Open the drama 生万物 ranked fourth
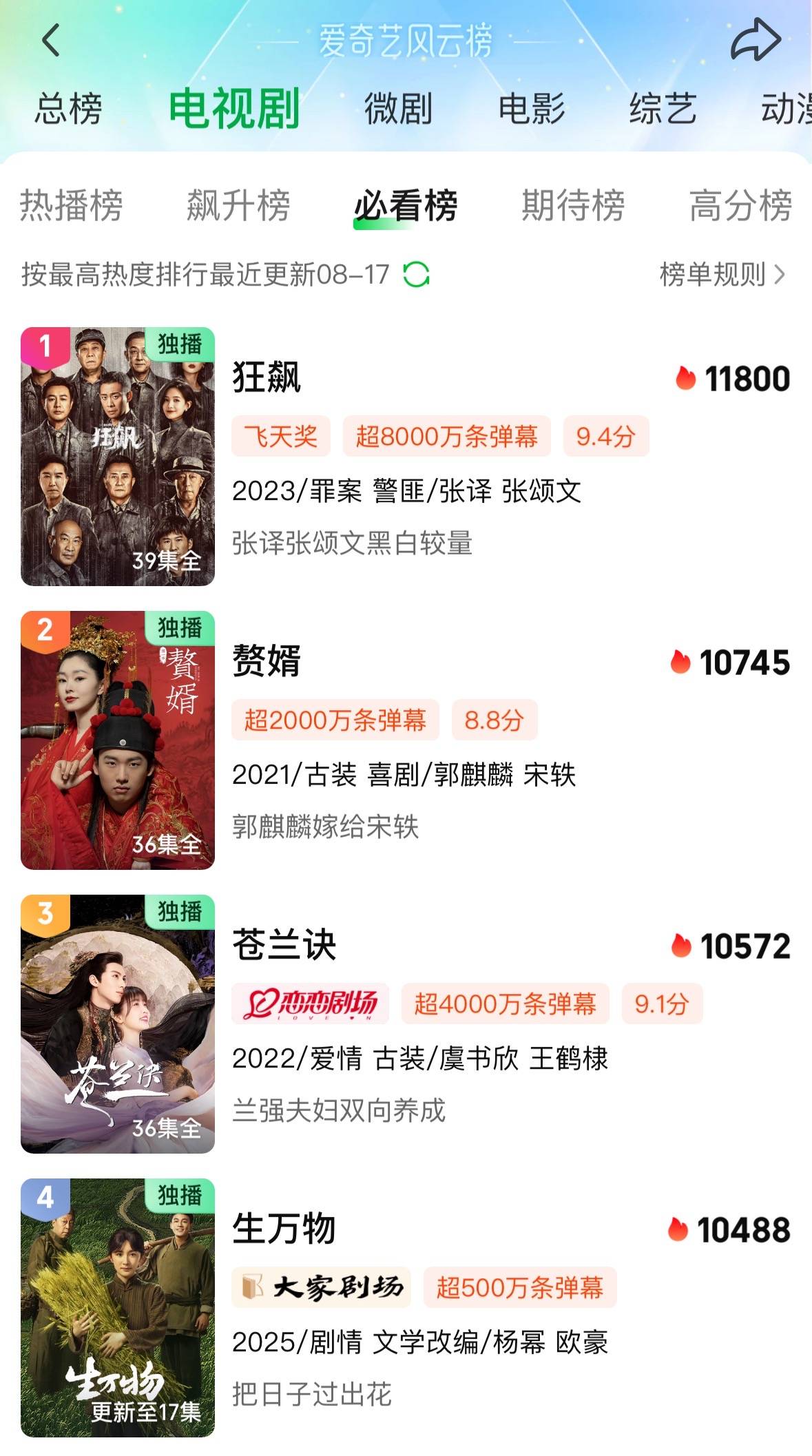Screen dimensions: 812x1456 (284, 1229)
